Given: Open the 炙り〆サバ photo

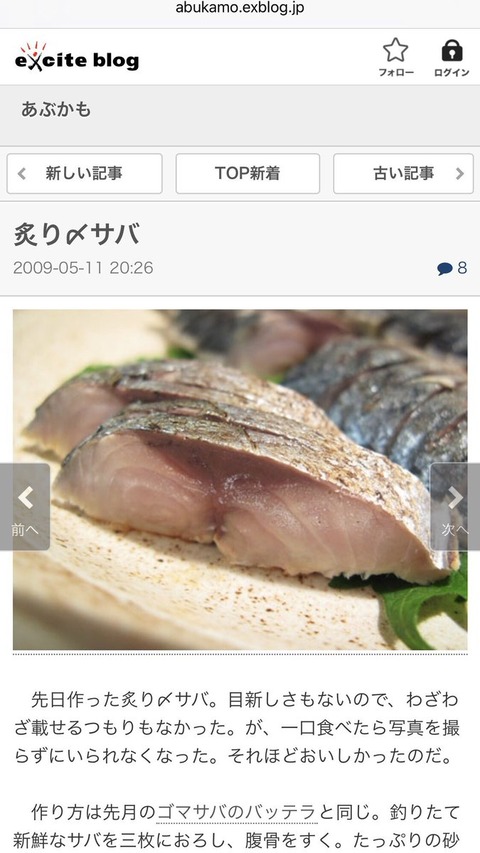Looking at the screenshot, I should (x=240, y=479).
